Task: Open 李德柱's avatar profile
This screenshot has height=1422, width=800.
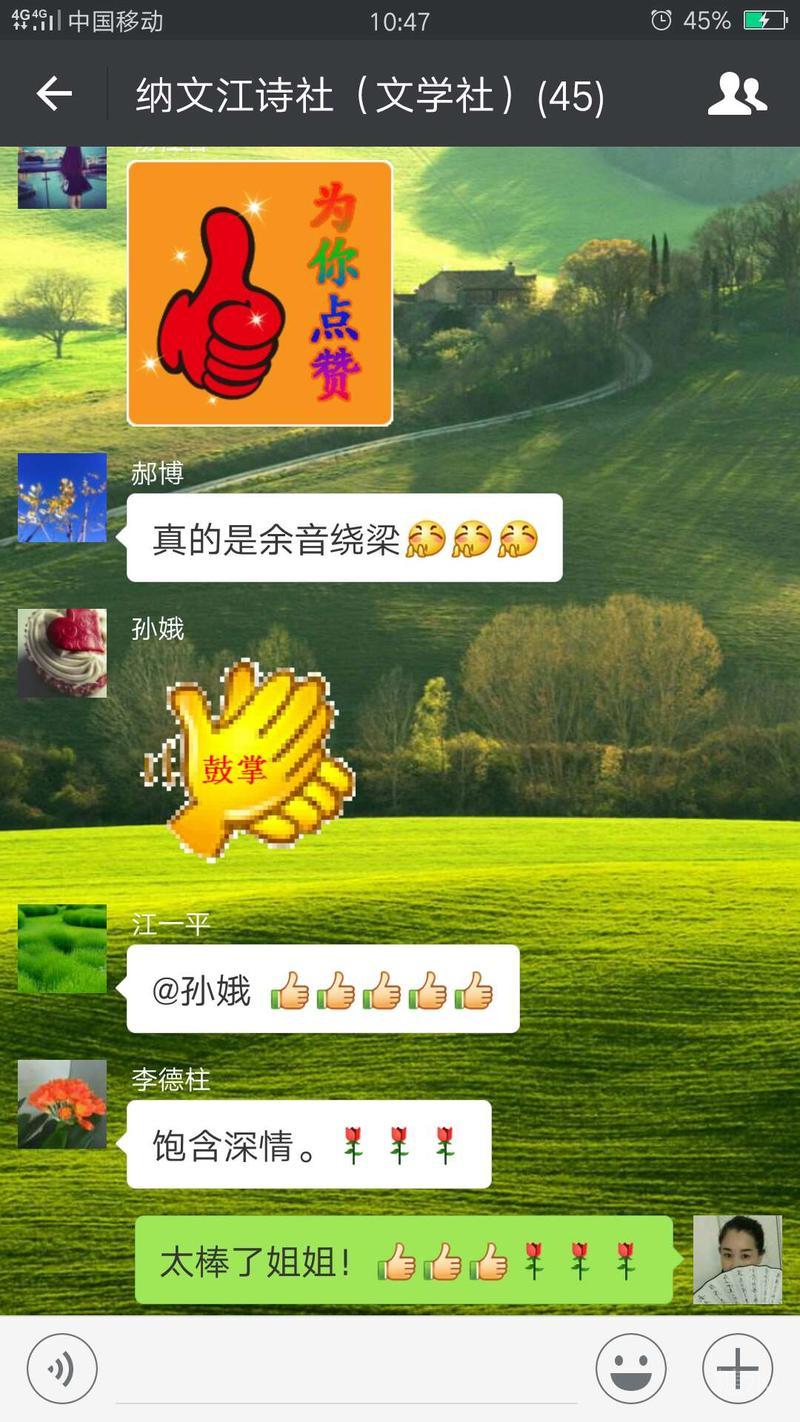Action: pos(62,1104)
